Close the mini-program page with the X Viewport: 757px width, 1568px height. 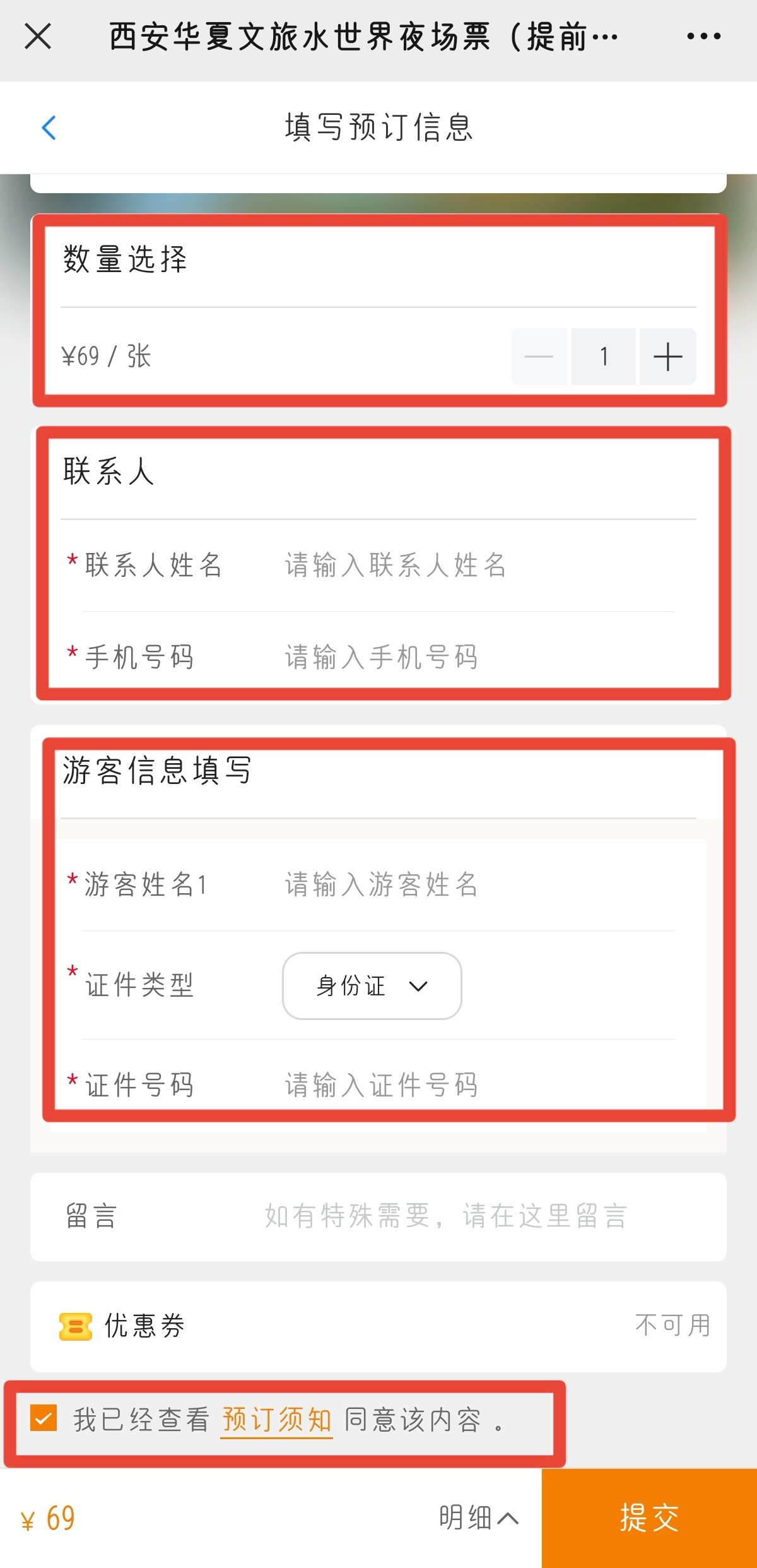(x=38, y=37)
